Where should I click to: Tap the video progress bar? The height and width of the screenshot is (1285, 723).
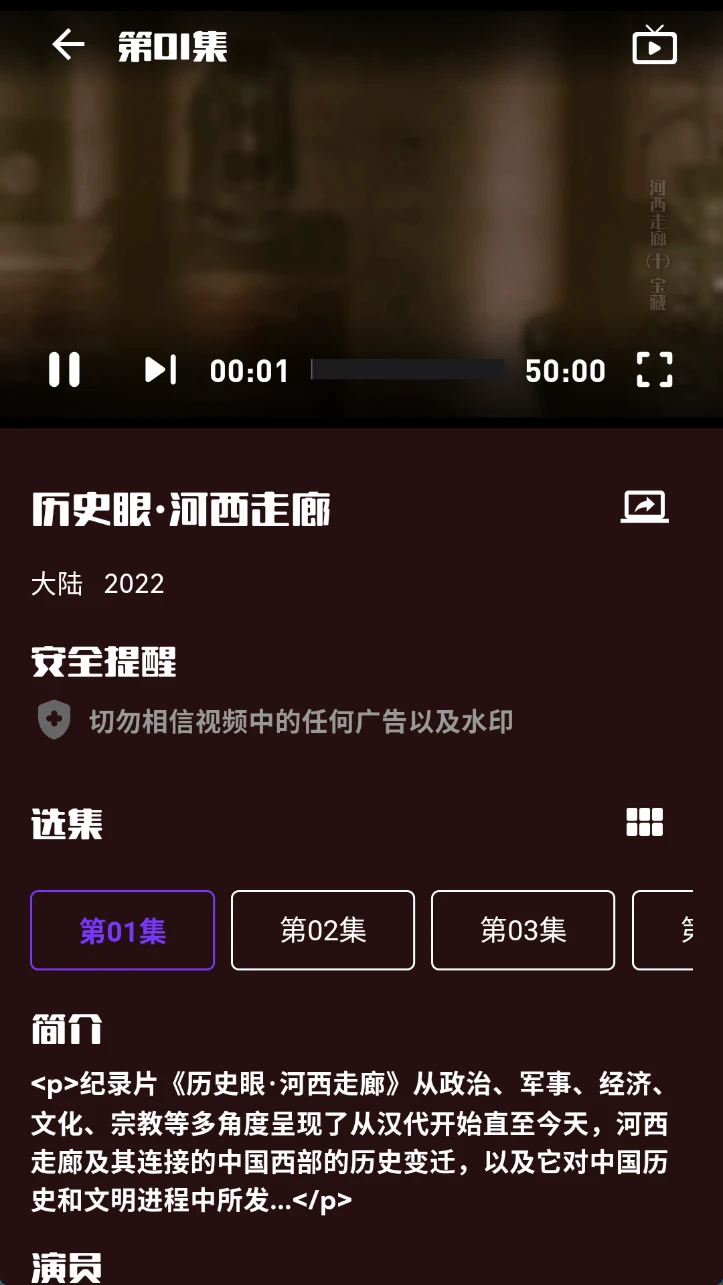pos(407,370)
